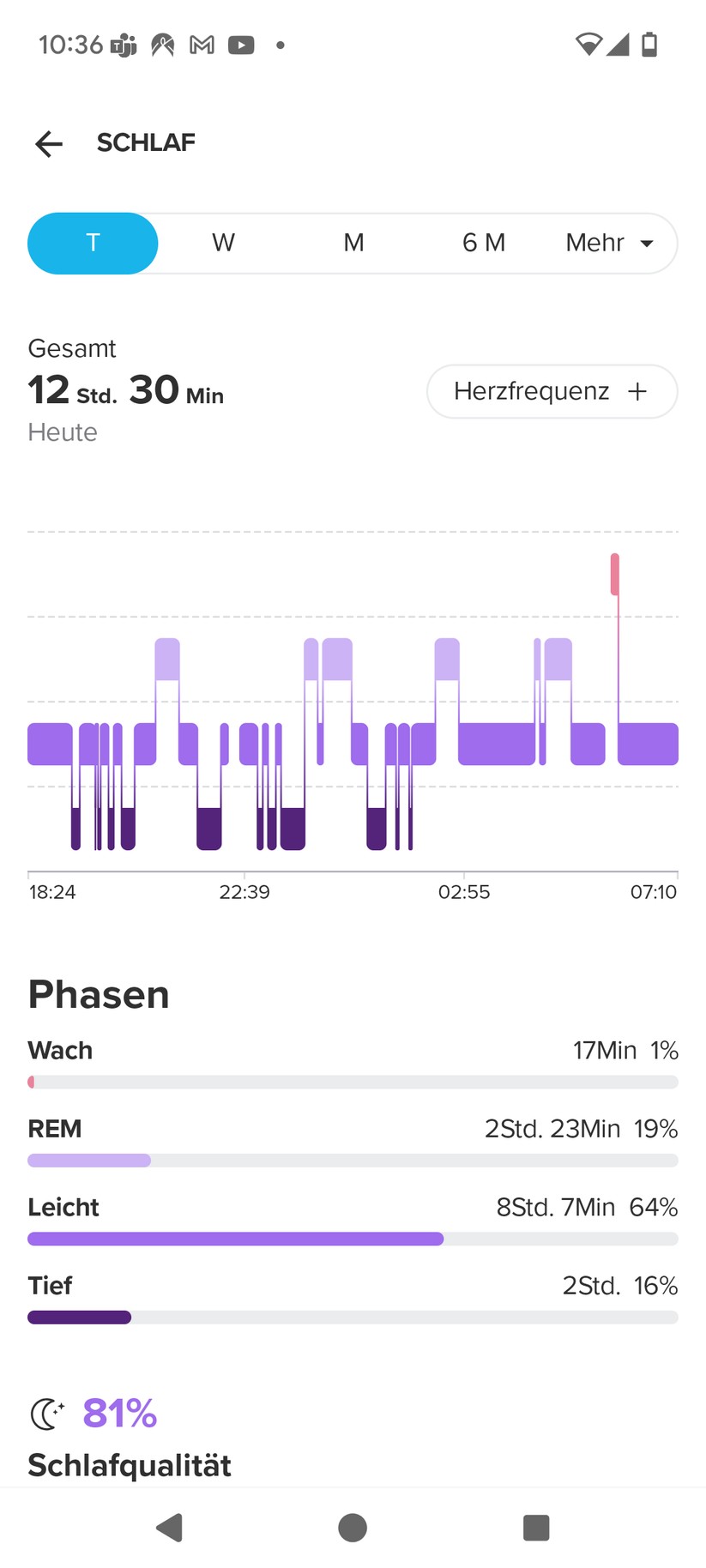This screenshot has height=1568, width=706.
Task: Switch to the M month tab
Action: tap(353, 243)
